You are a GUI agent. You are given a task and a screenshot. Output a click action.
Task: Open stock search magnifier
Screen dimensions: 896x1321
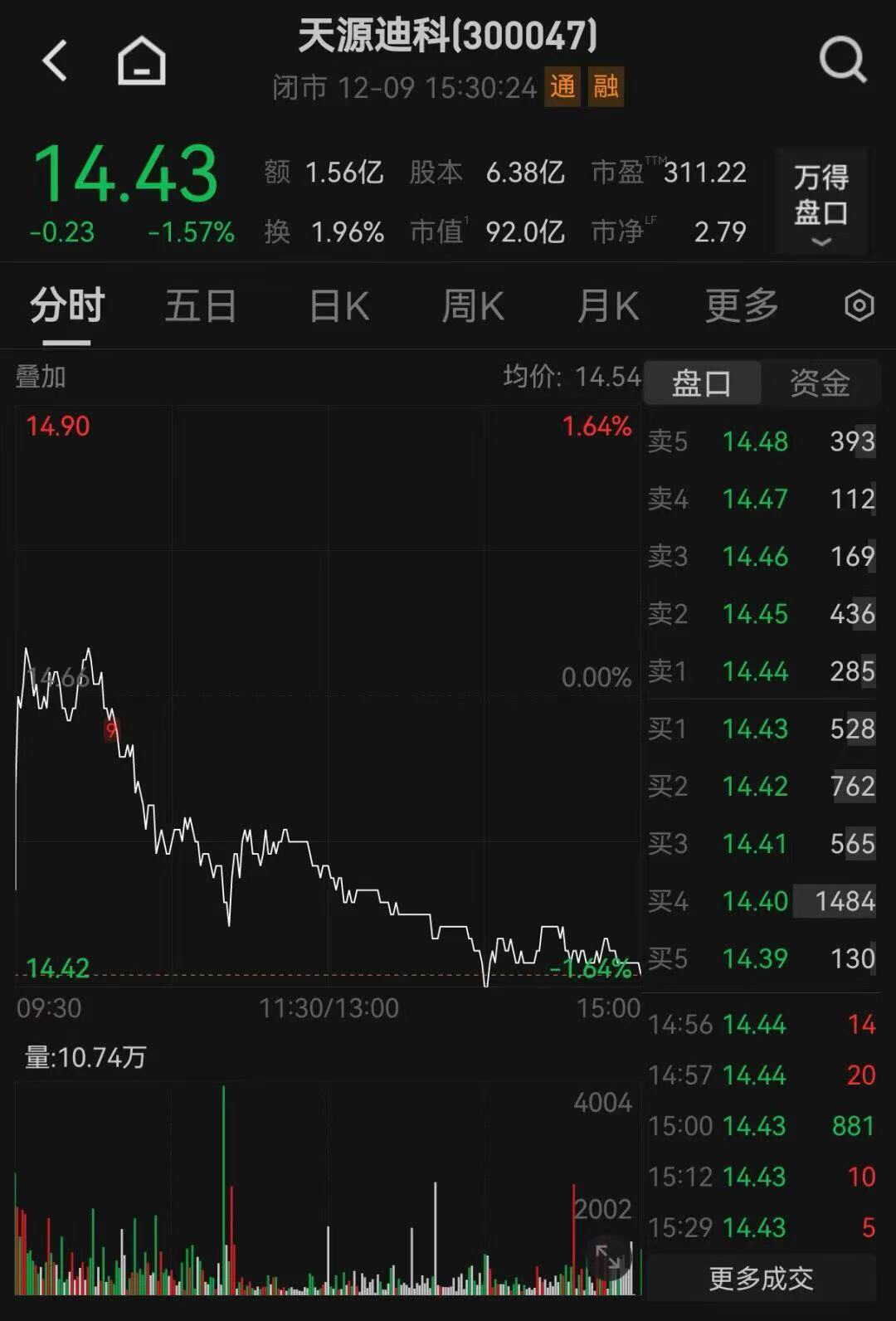[842, 60]
